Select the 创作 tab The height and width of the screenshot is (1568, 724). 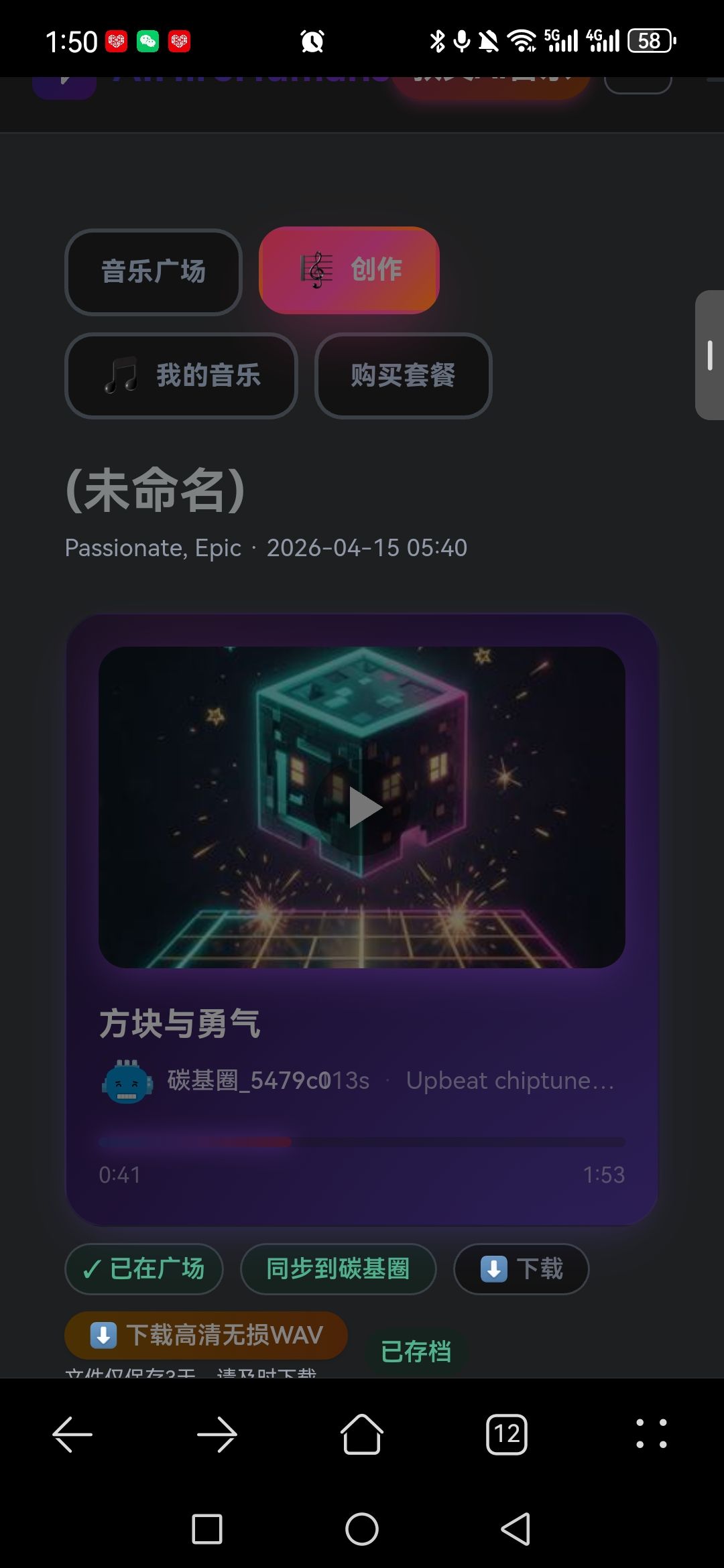pyautogui.click(x=349, y=270)
